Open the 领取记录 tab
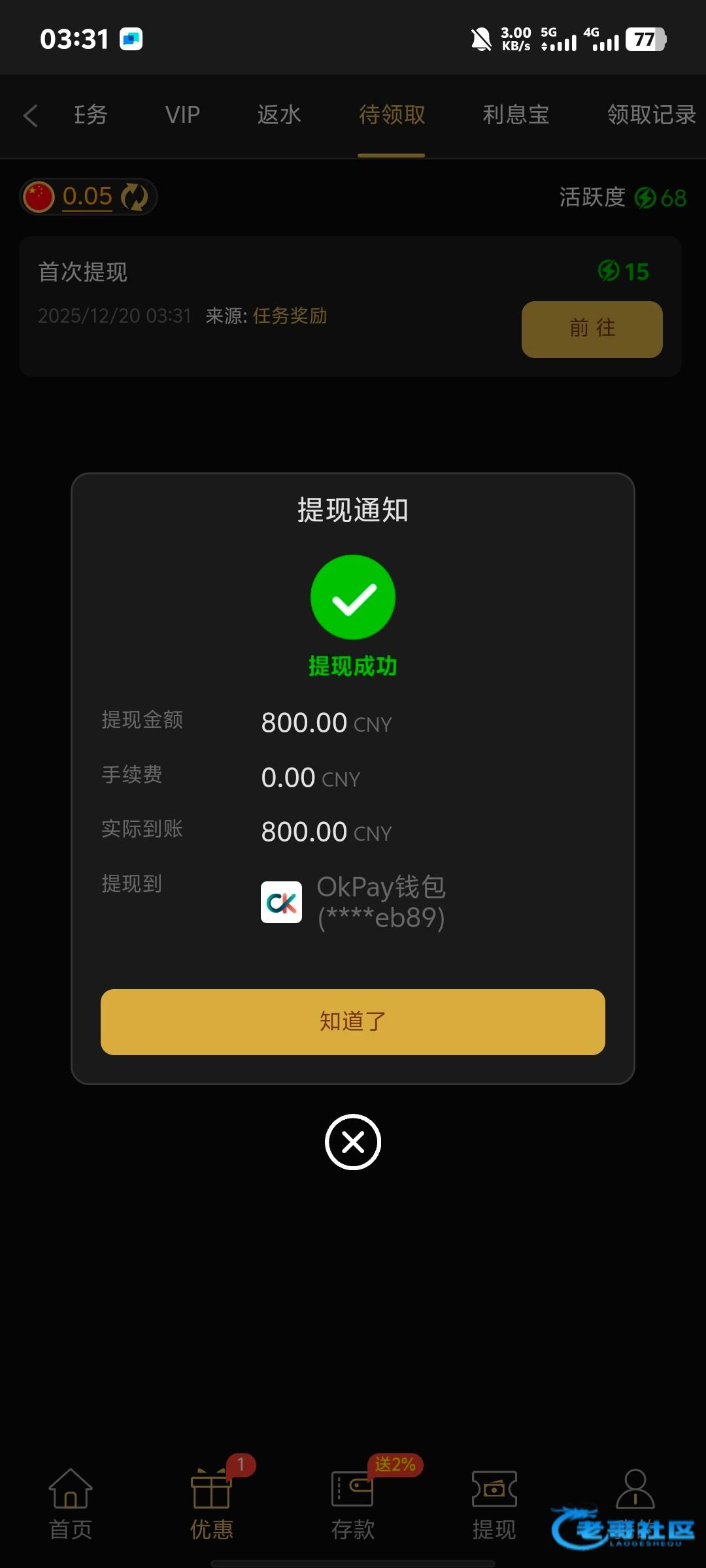706x1568 pixels. [651, 115]
